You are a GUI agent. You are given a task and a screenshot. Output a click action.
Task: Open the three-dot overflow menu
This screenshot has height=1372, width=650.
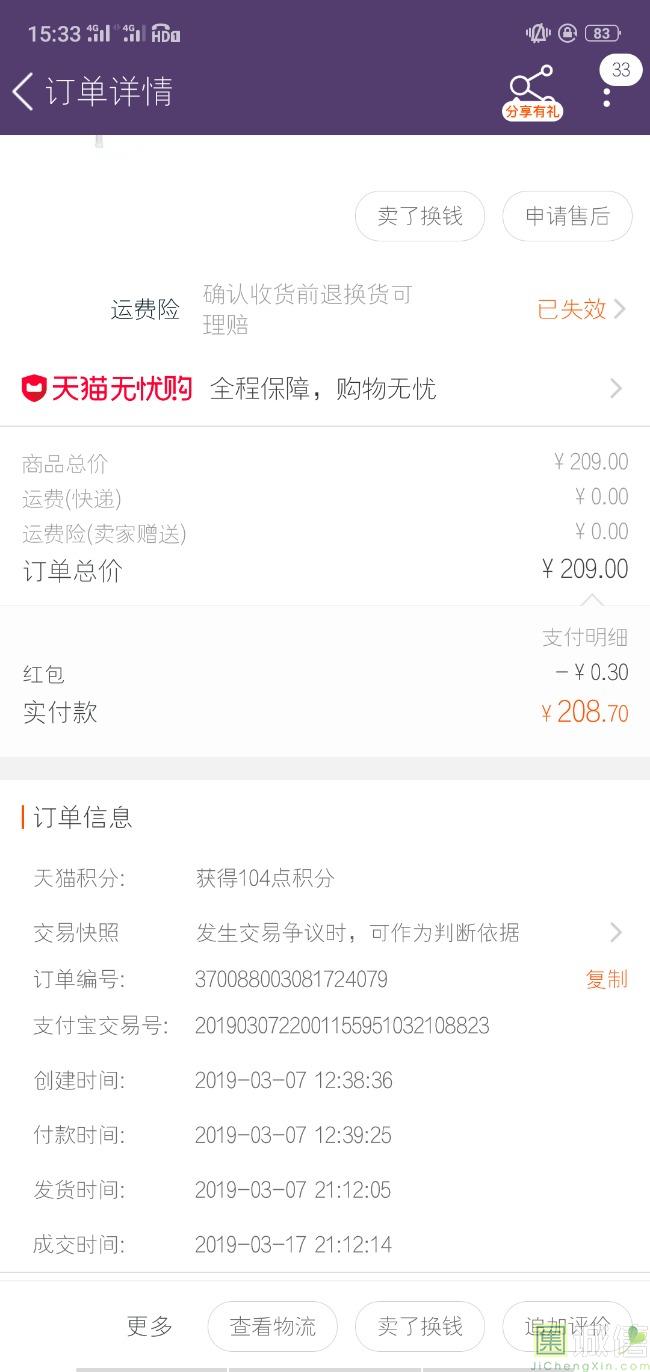[x=607, y=94]
